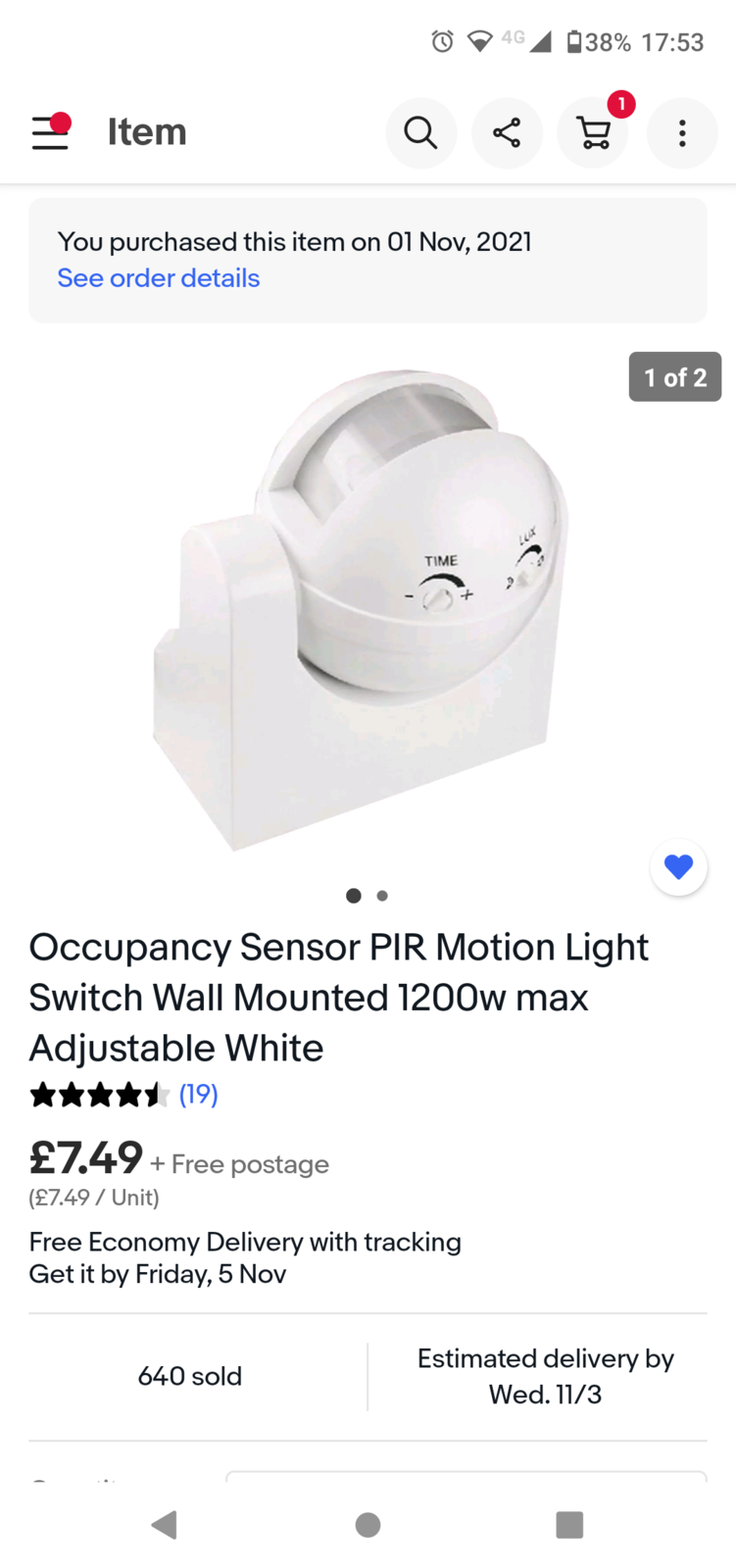Viewport: 736px width, 1568px height.
Task: Go back with the system back button
Action: coord(165,1524)
